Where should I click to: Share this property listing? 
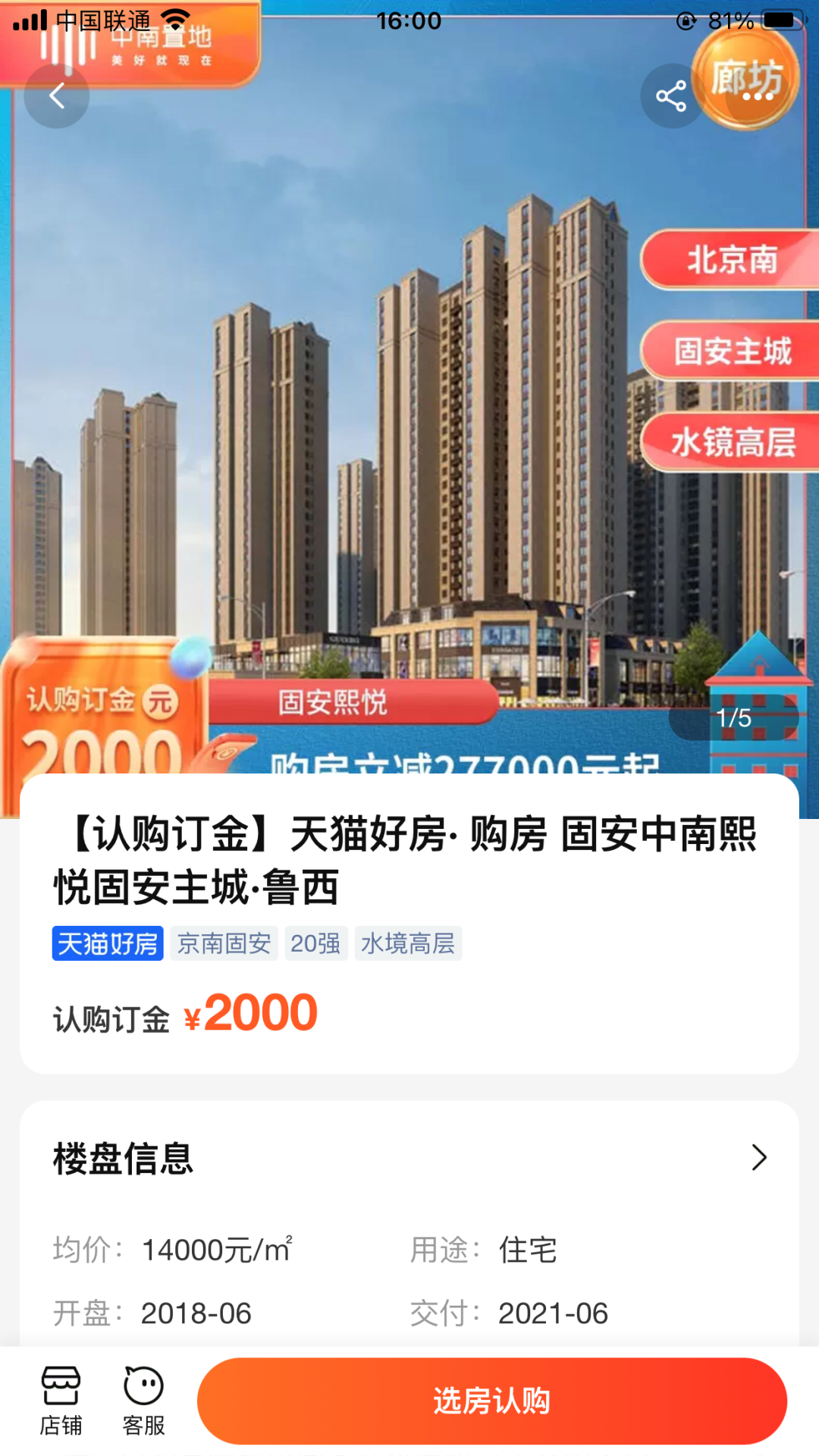point(671,96)
